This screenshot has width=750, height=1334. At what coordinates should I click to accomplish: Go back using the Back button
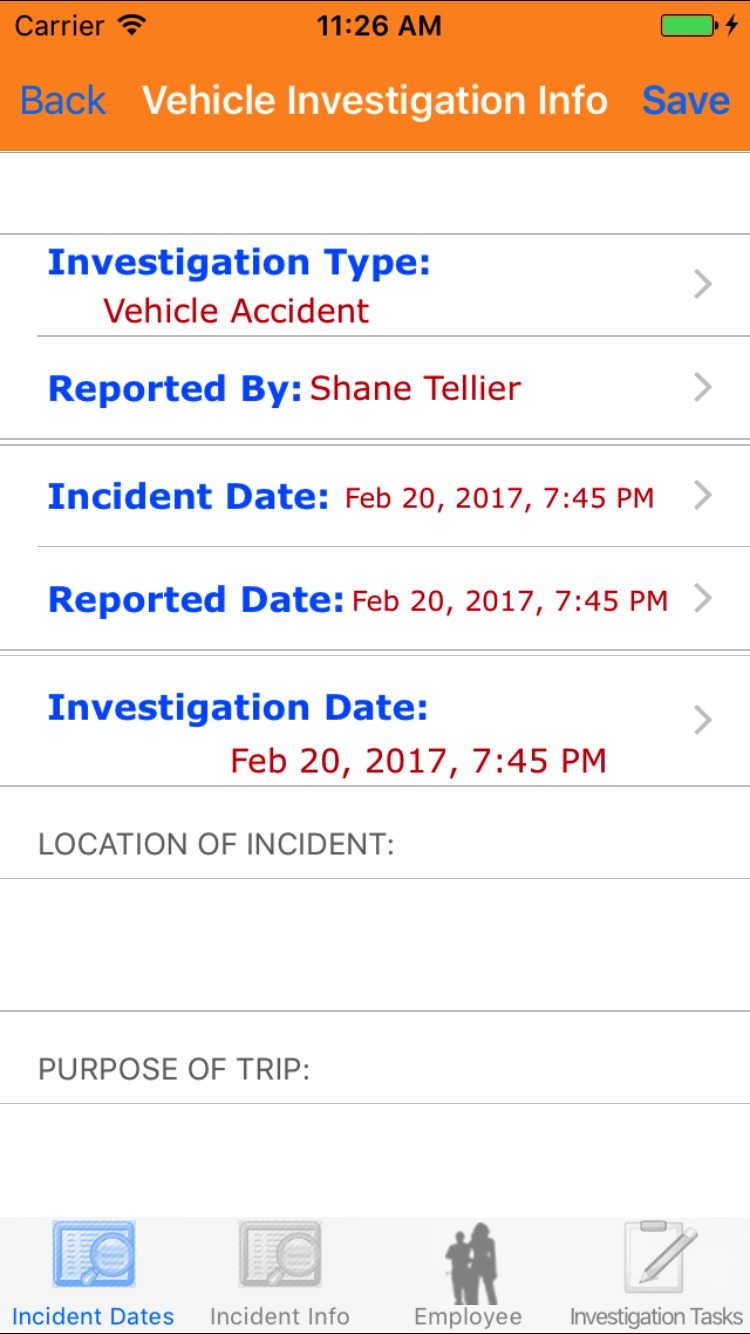(x=63, y=101)
